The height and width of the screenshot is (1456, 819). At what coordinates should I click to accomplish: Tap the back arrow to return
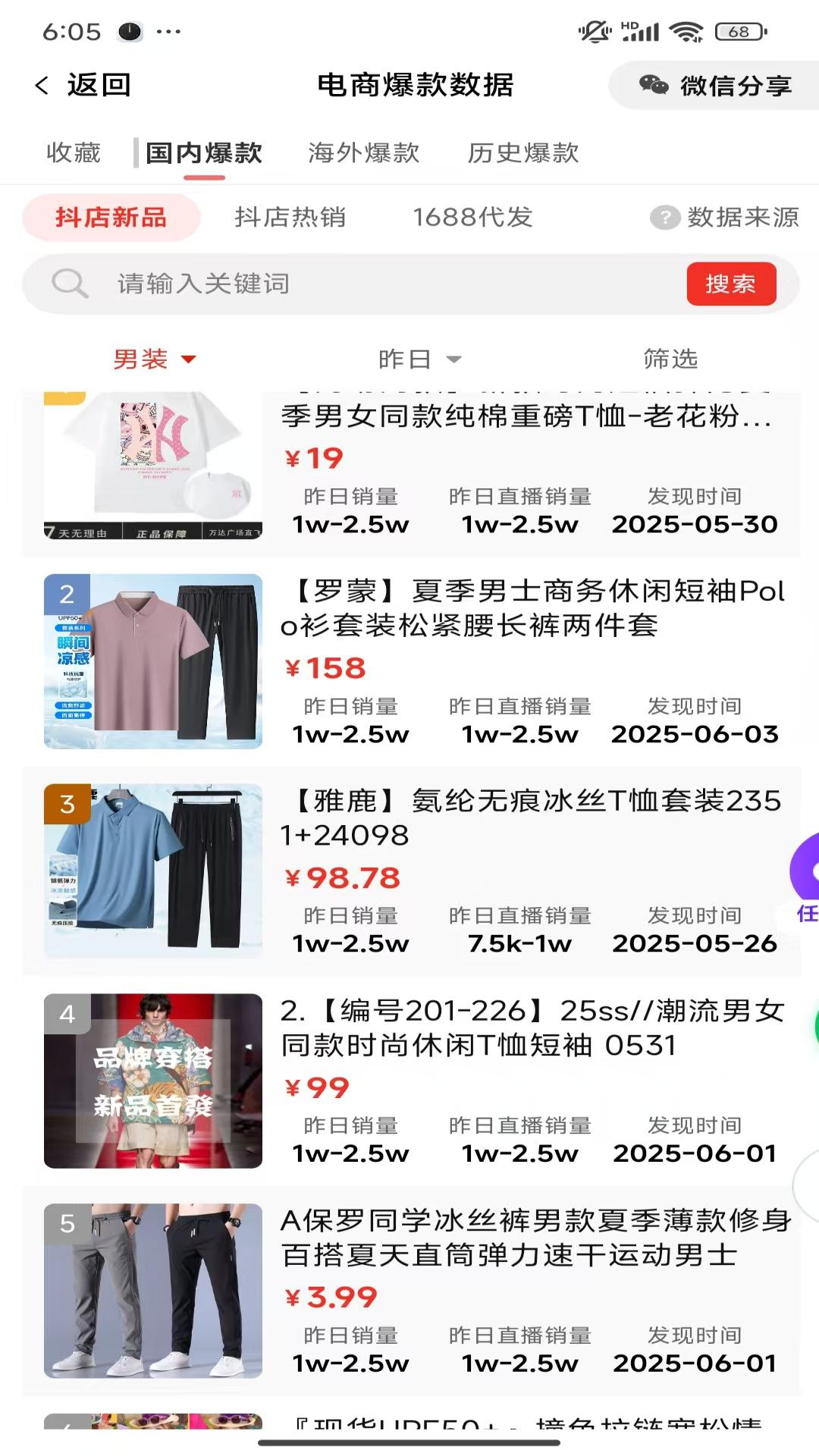click(x=40, y=85)
